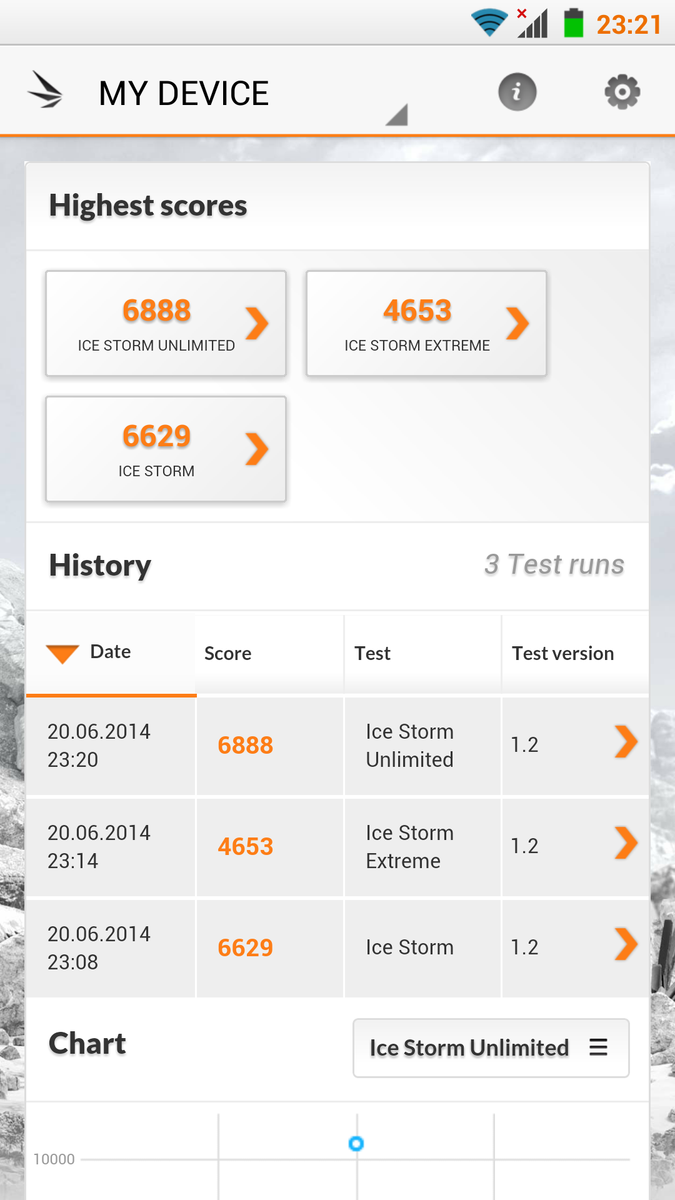The height and width of the screenshot is (1200, 675).
Task: Open Ice Storm 6629 score card
Action: click(166, 449)
